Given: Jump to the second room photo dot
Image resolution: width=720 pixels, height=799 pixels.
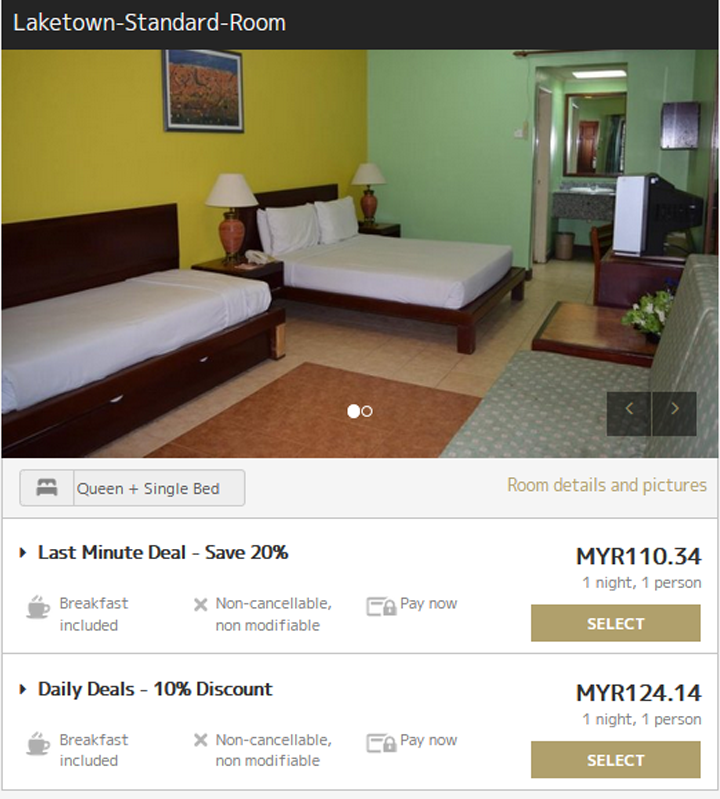Looking at the screenshot, I should (x=367, y=411).
